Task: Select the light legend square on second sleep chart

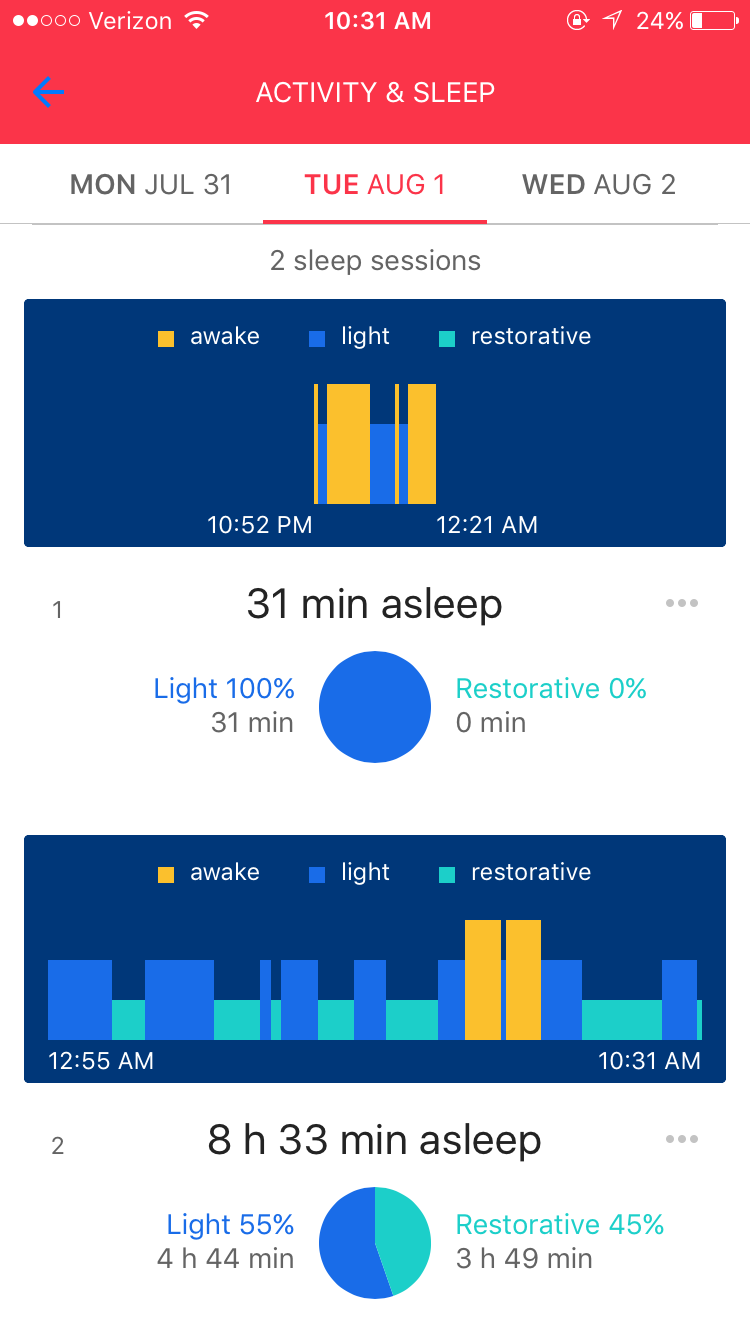Action: 317,872
